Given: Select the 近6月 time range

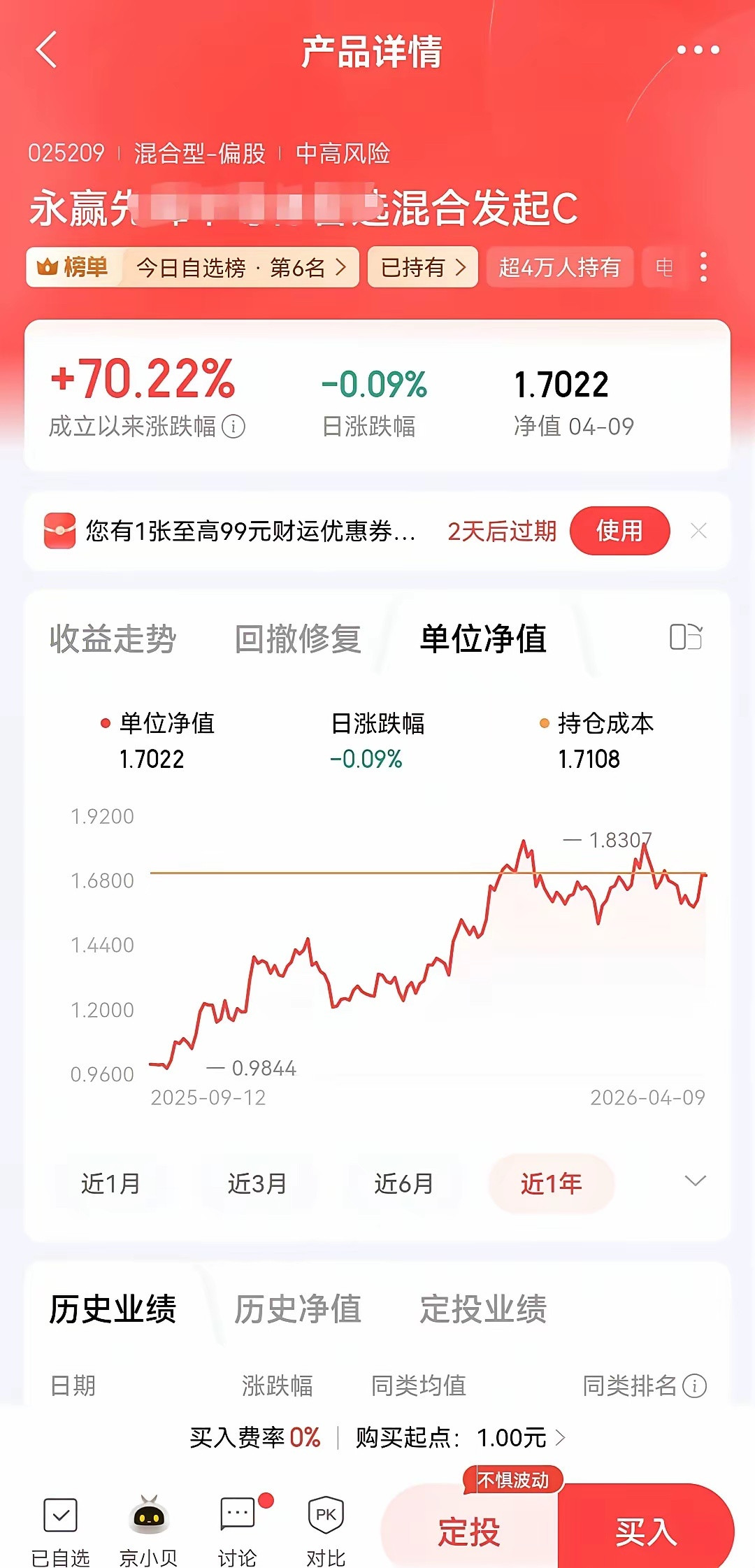Looking at the screenshot, I should (x=404, y=1183).
